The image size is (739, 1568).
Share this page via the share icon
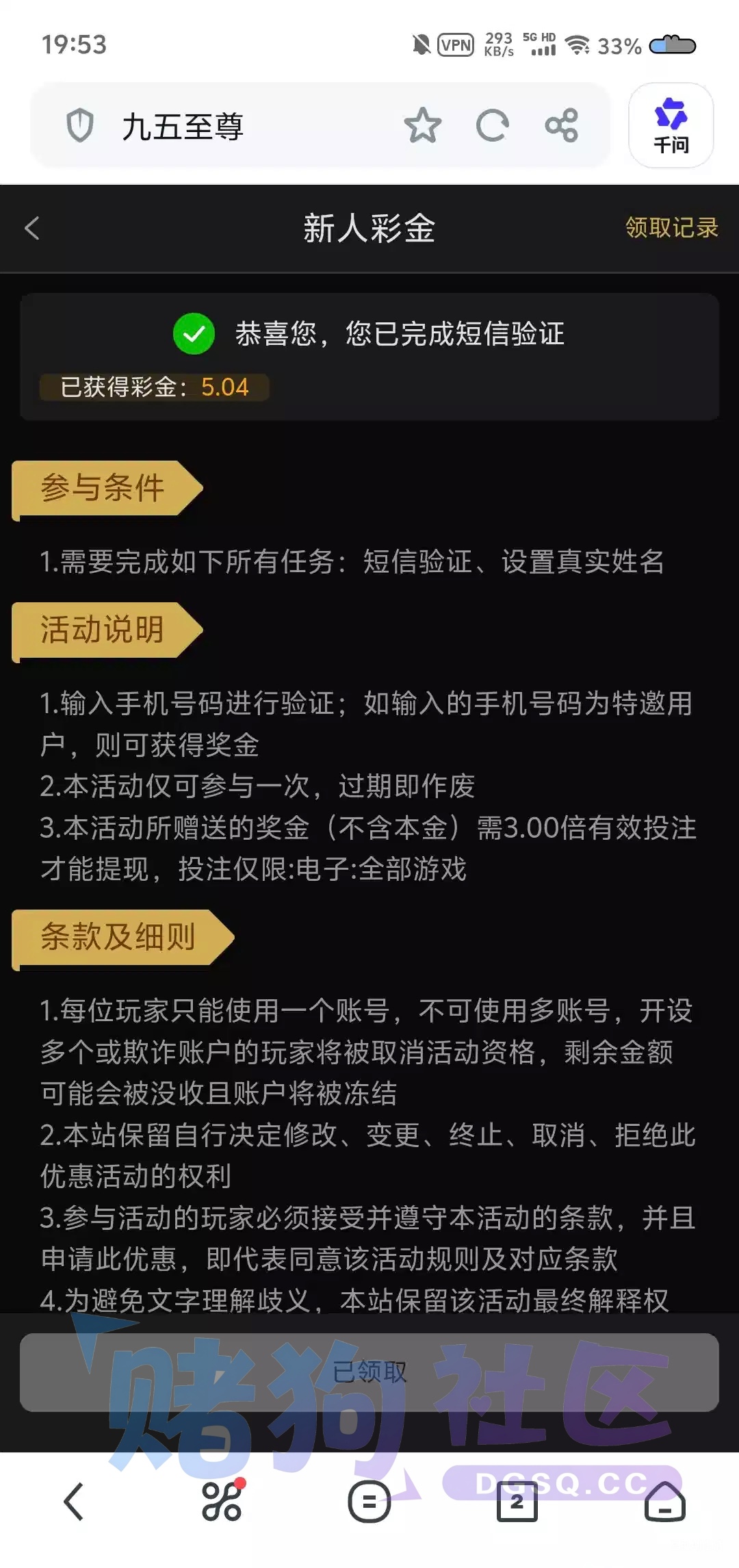click(x=562, y=126)
